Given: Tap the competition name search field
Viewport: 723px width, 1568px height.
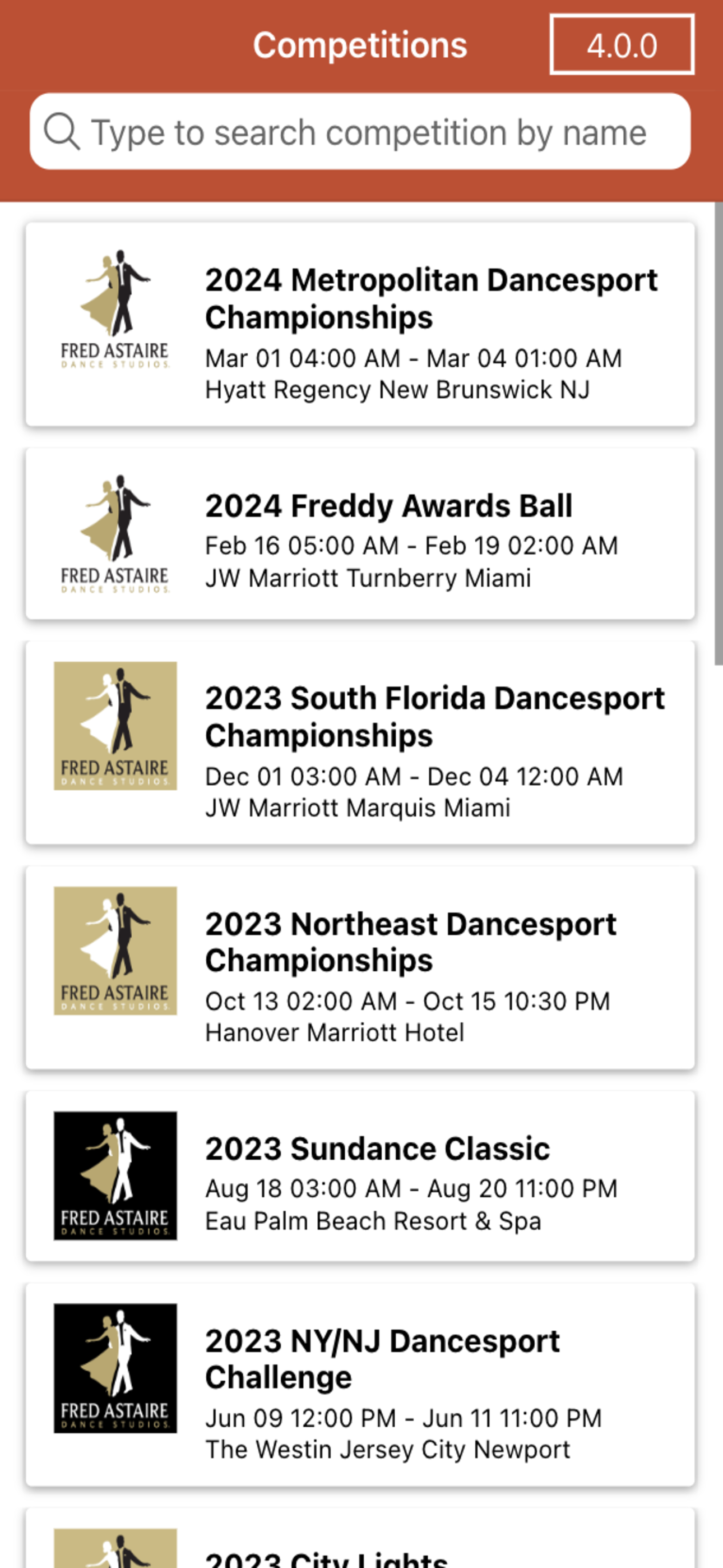Looking at the screenshot, I should coord(360,131).
